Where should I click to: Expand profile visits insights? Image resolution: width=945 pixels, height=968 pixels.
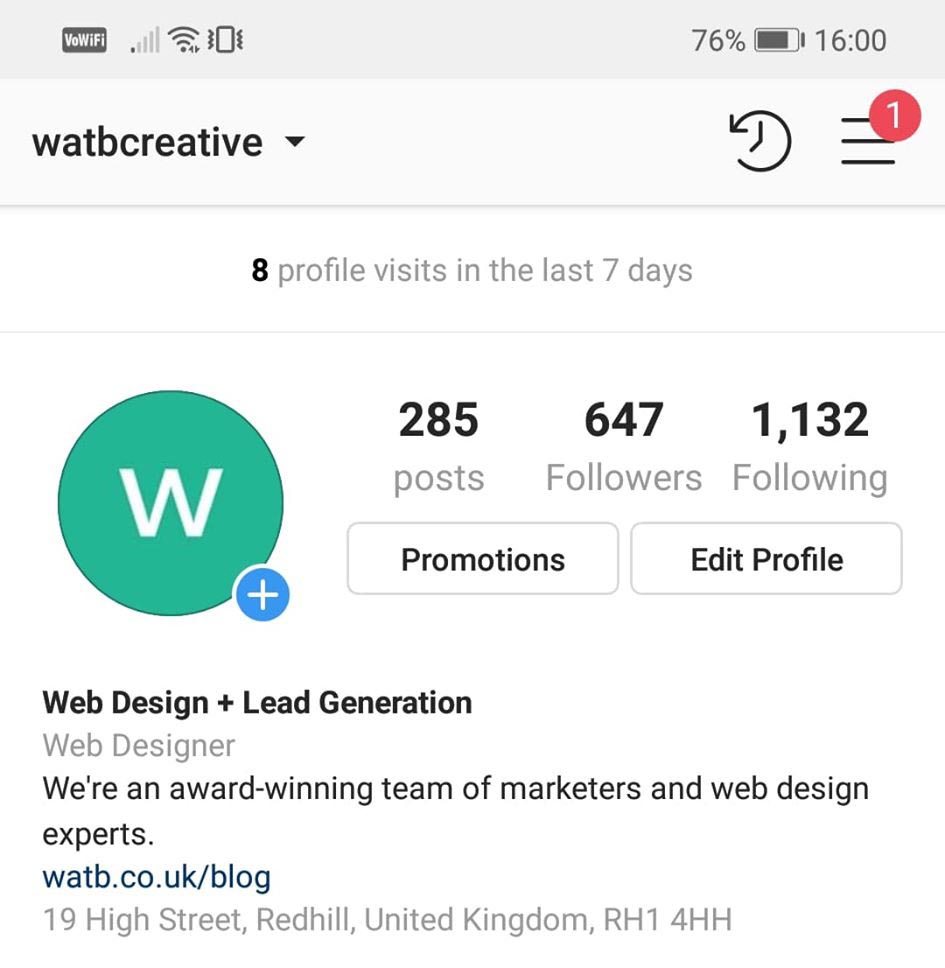tap(472, 270)
